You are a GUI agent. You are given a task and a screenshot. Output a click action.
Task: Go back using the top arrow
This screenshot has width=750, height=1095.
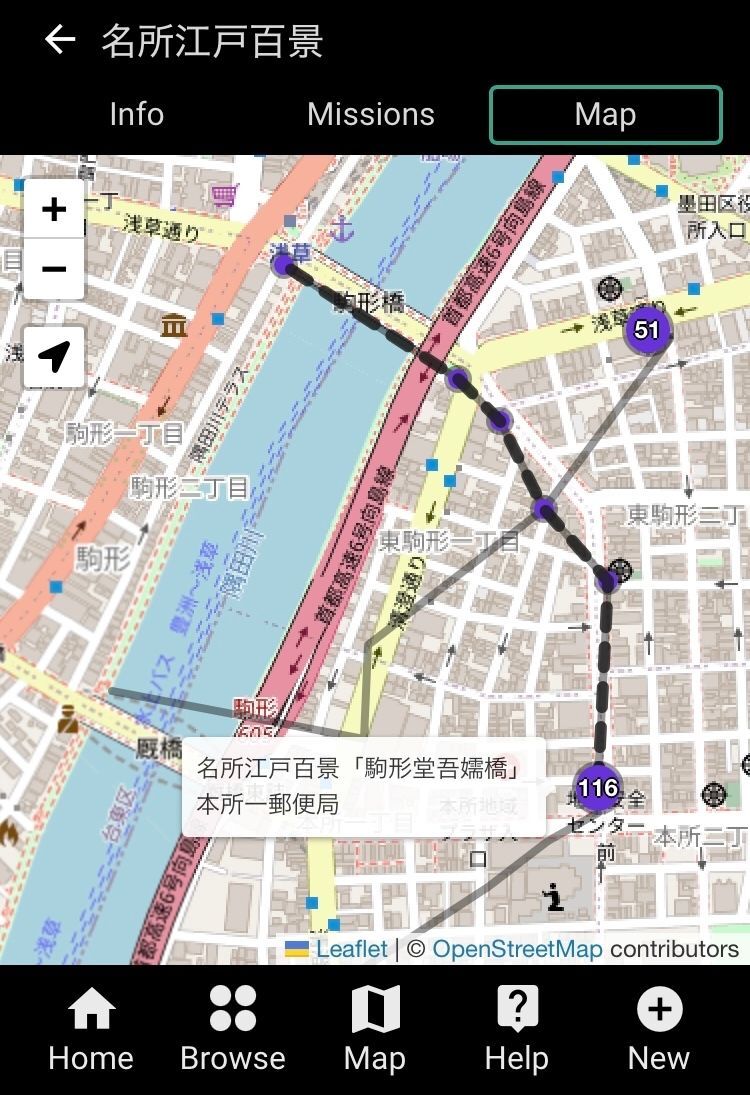60,39
